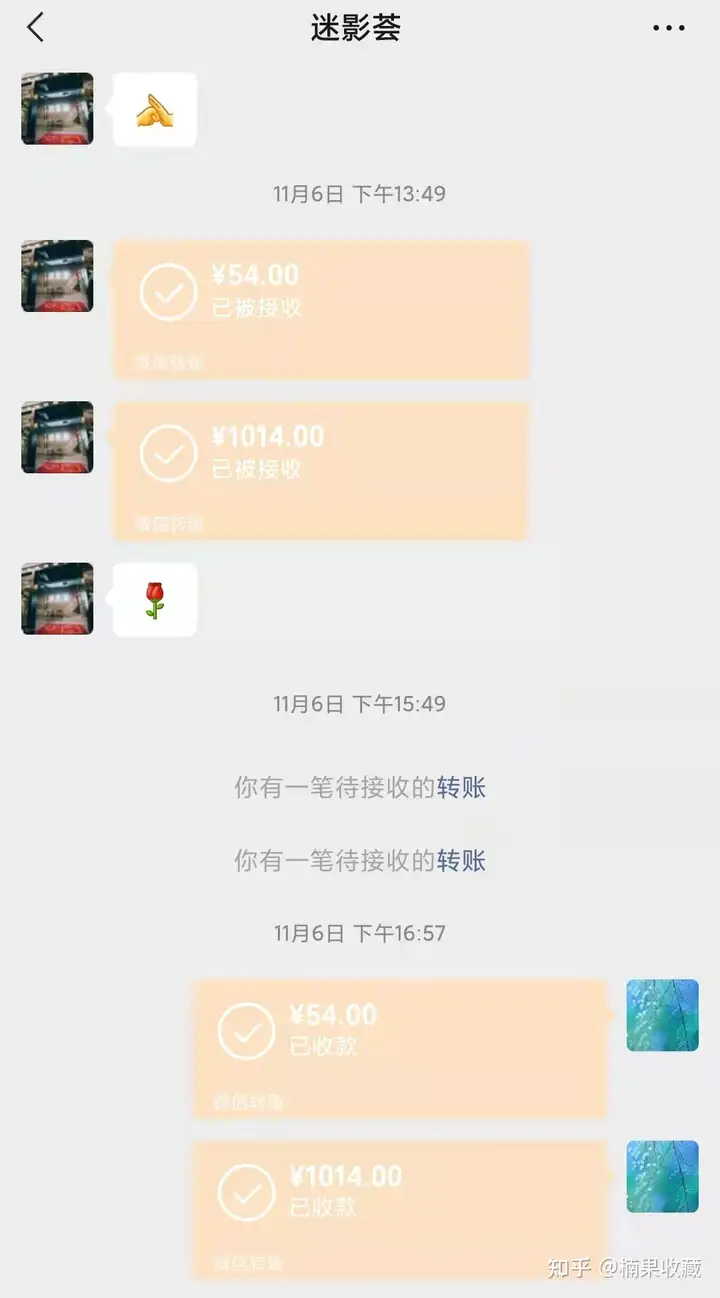This screenshot has height=1298, width=720.
Task: Open the ¥54.00 已被接收 transfer card
Action: 321,309
